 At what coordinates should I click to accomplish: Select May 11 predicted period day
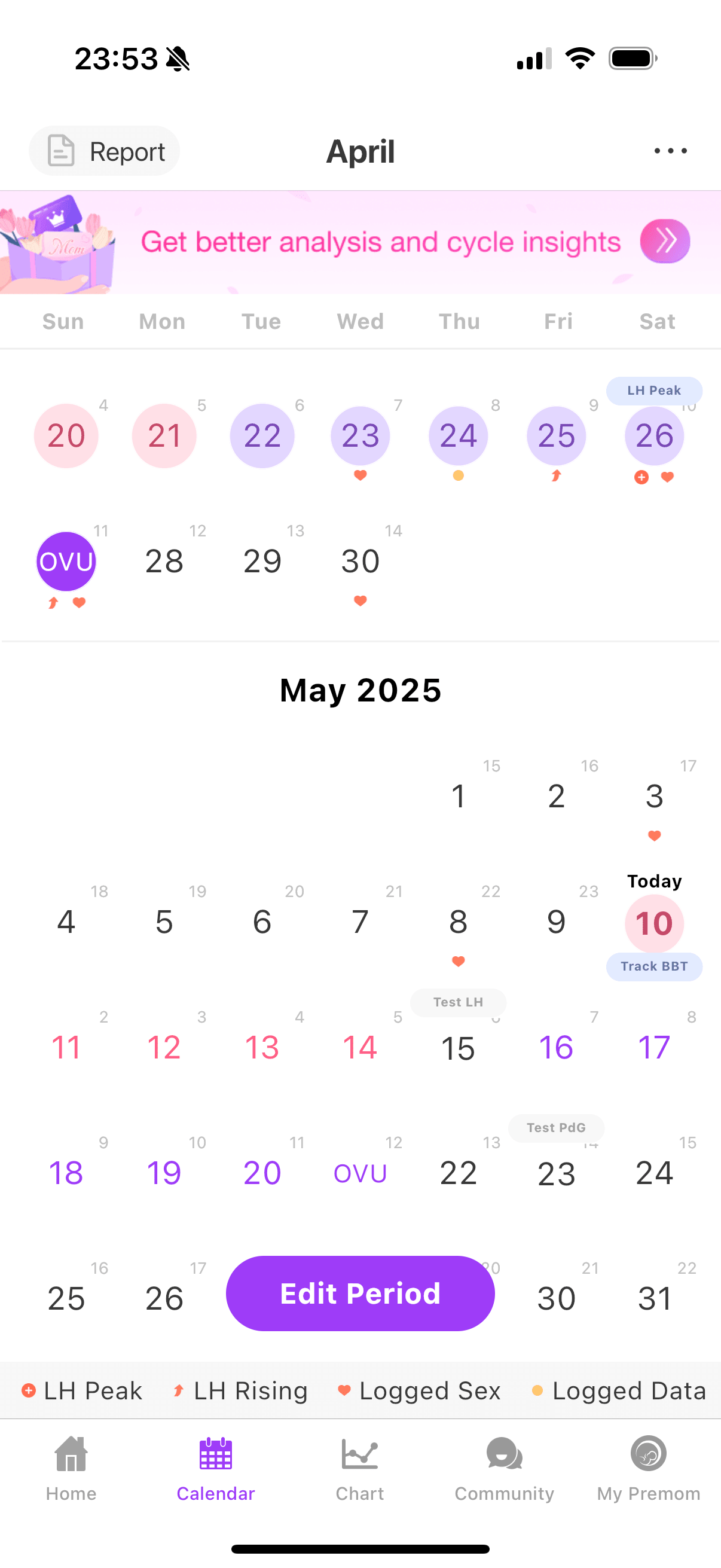(66, 1048)
